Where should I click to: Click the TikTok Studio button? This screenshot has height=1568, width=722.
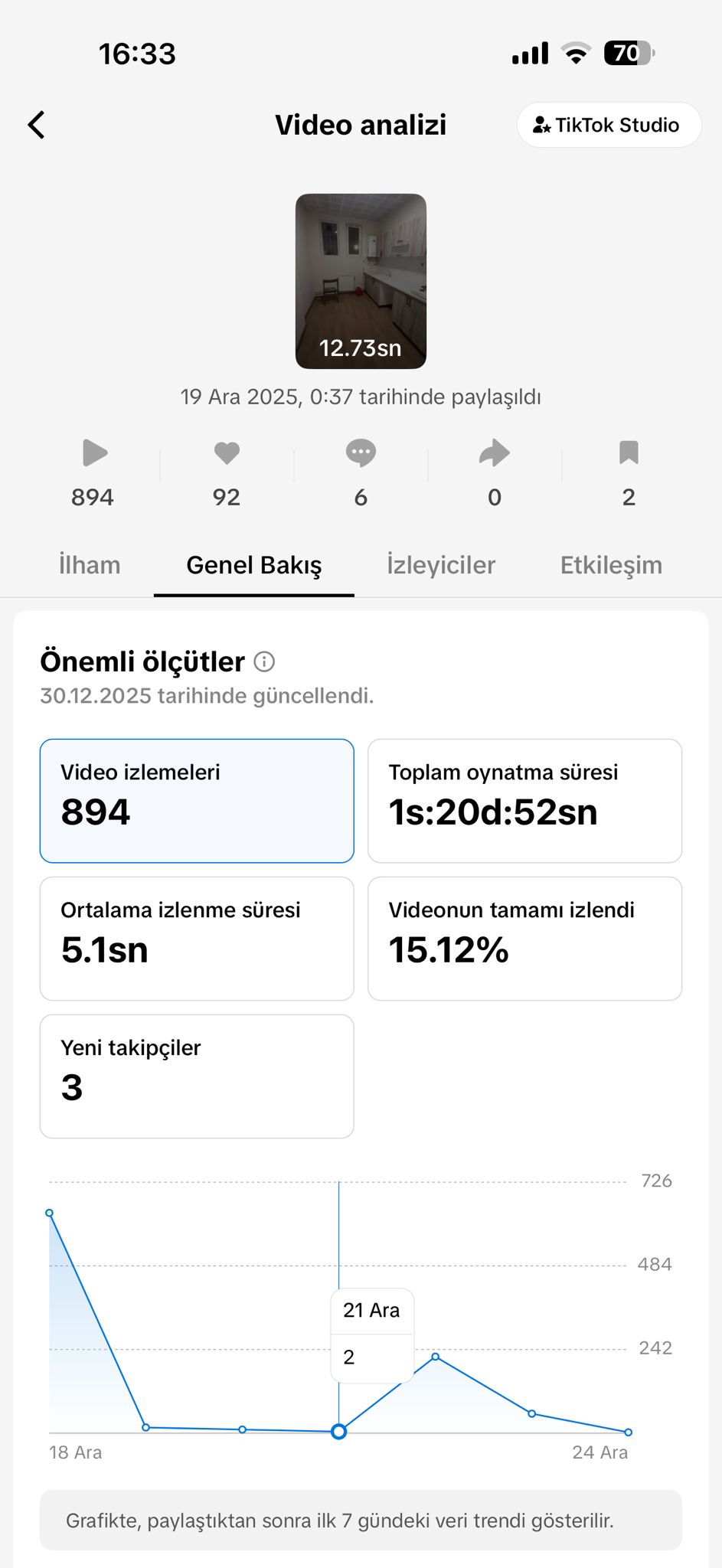pos(609,125)
